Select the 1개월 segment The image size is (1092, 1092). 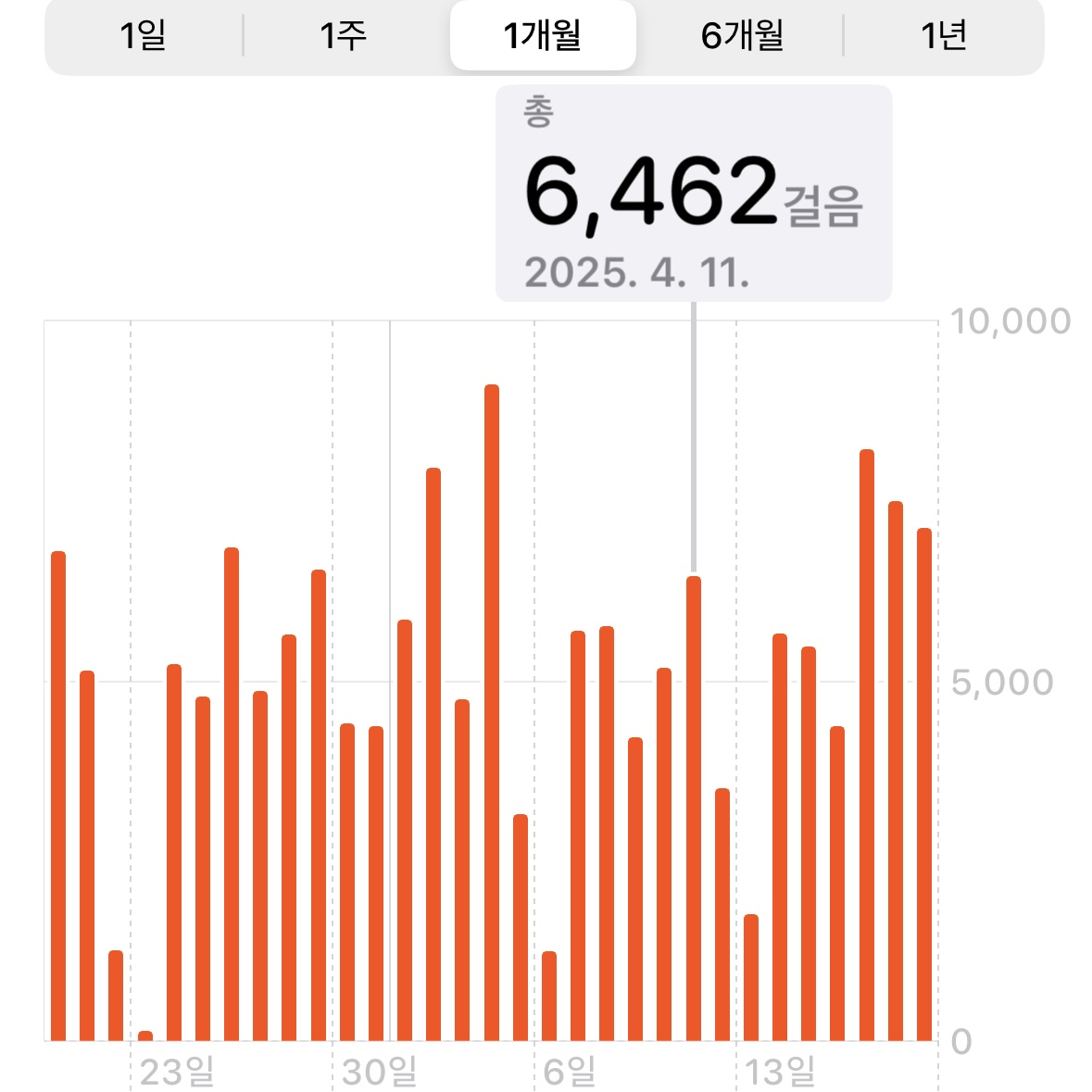pyautogui.click(x=543, y=35)
